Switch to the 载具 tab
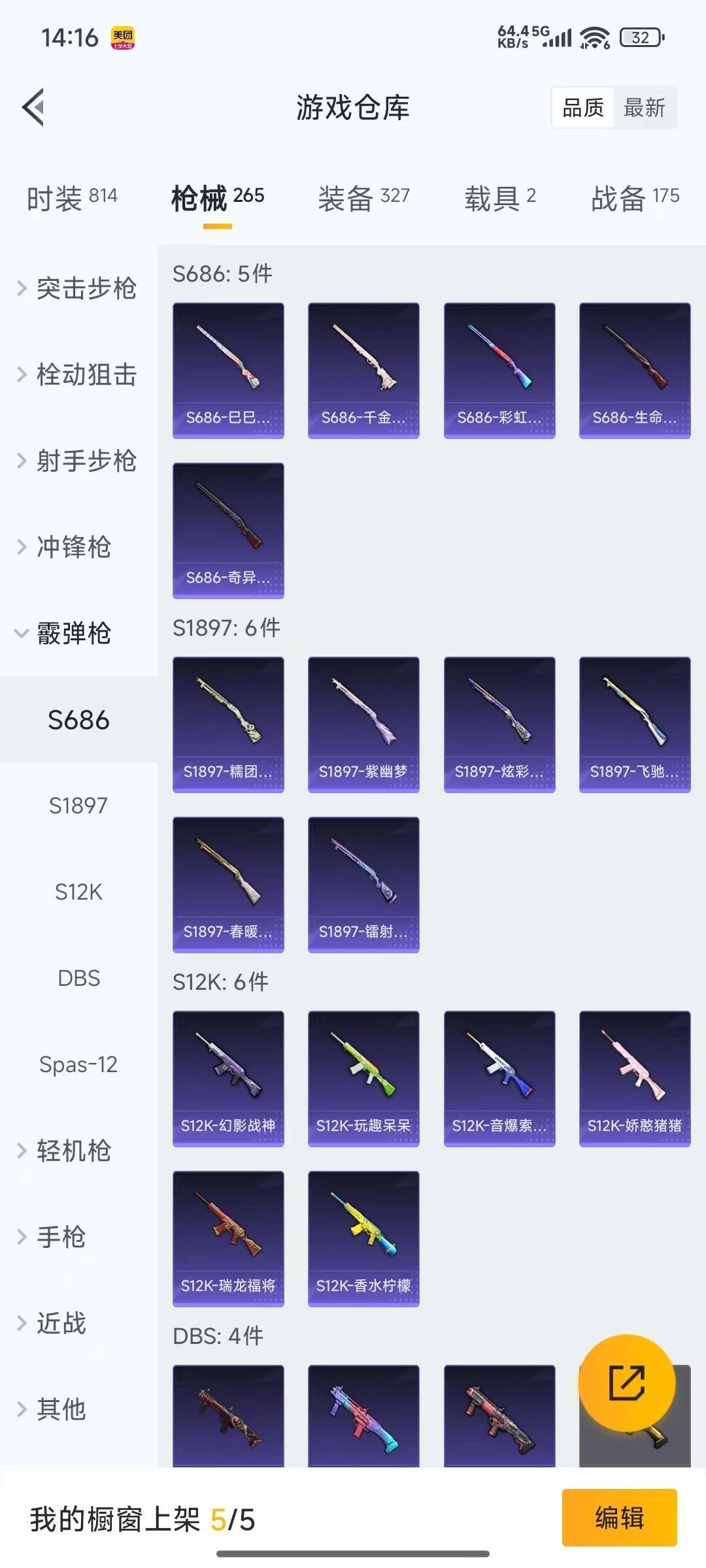Viewport: 706px width, 1568px height. [x=500, y=197]
